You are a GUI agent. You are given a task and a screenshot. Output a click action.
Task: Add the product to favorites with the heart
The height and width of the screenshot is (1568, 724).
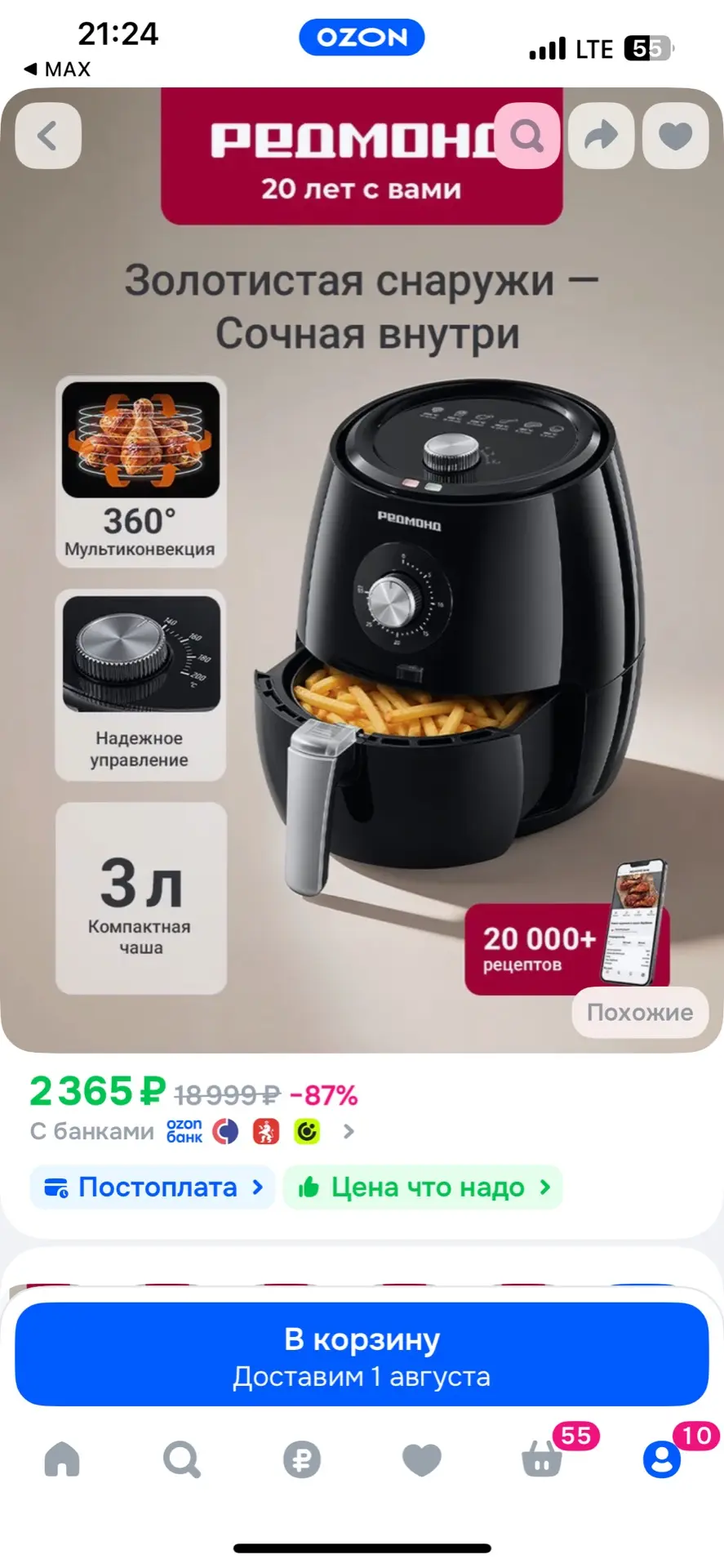click(x=675, y=136)
